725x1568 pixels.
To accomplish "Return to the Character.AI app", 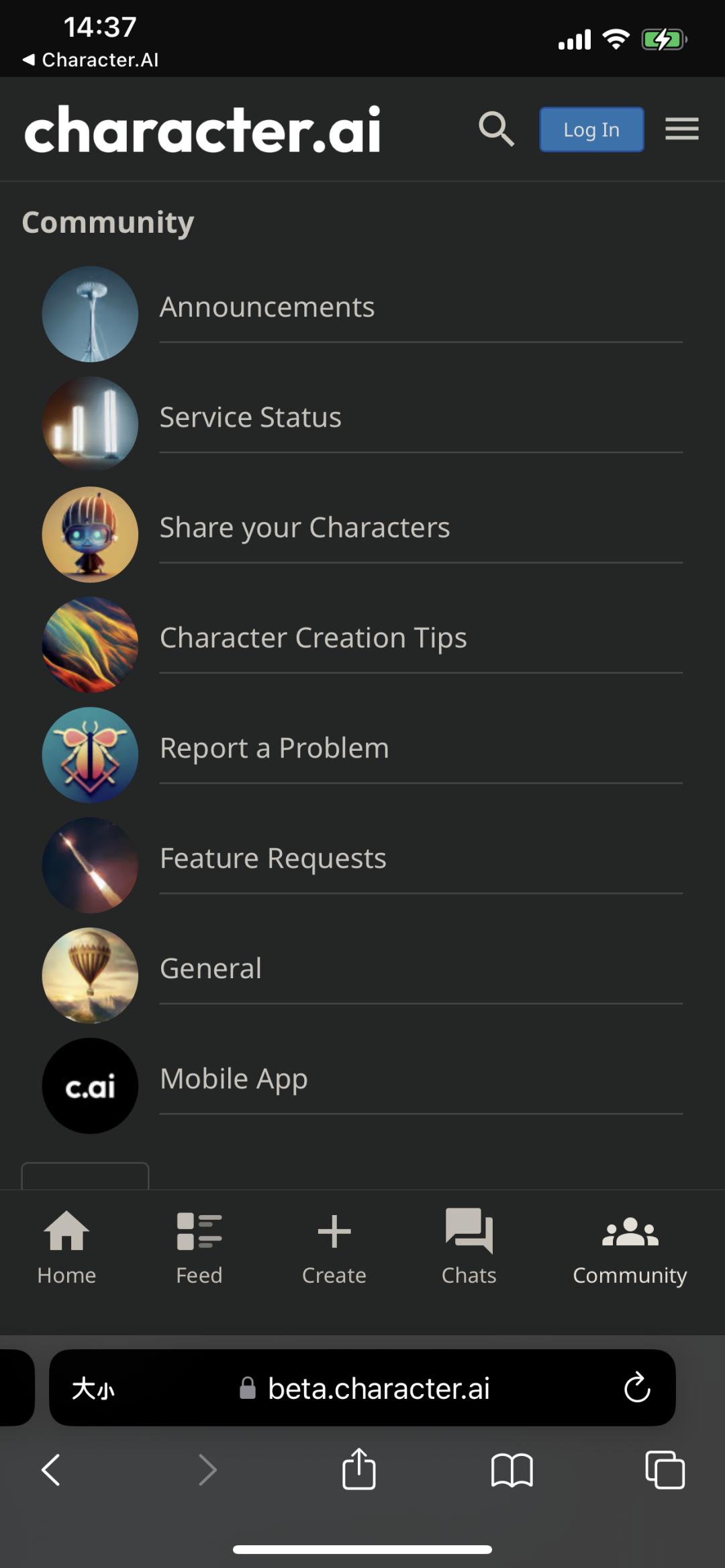I will click(x=91, y=60).
